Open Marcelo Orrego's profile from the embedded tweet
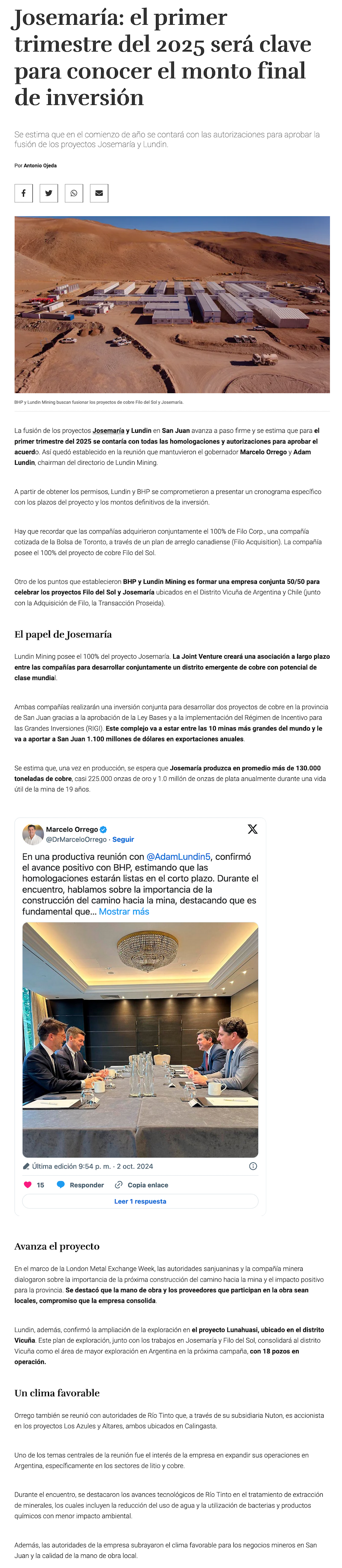This screenshot has height=1568, width=342. tap(72, 829)
